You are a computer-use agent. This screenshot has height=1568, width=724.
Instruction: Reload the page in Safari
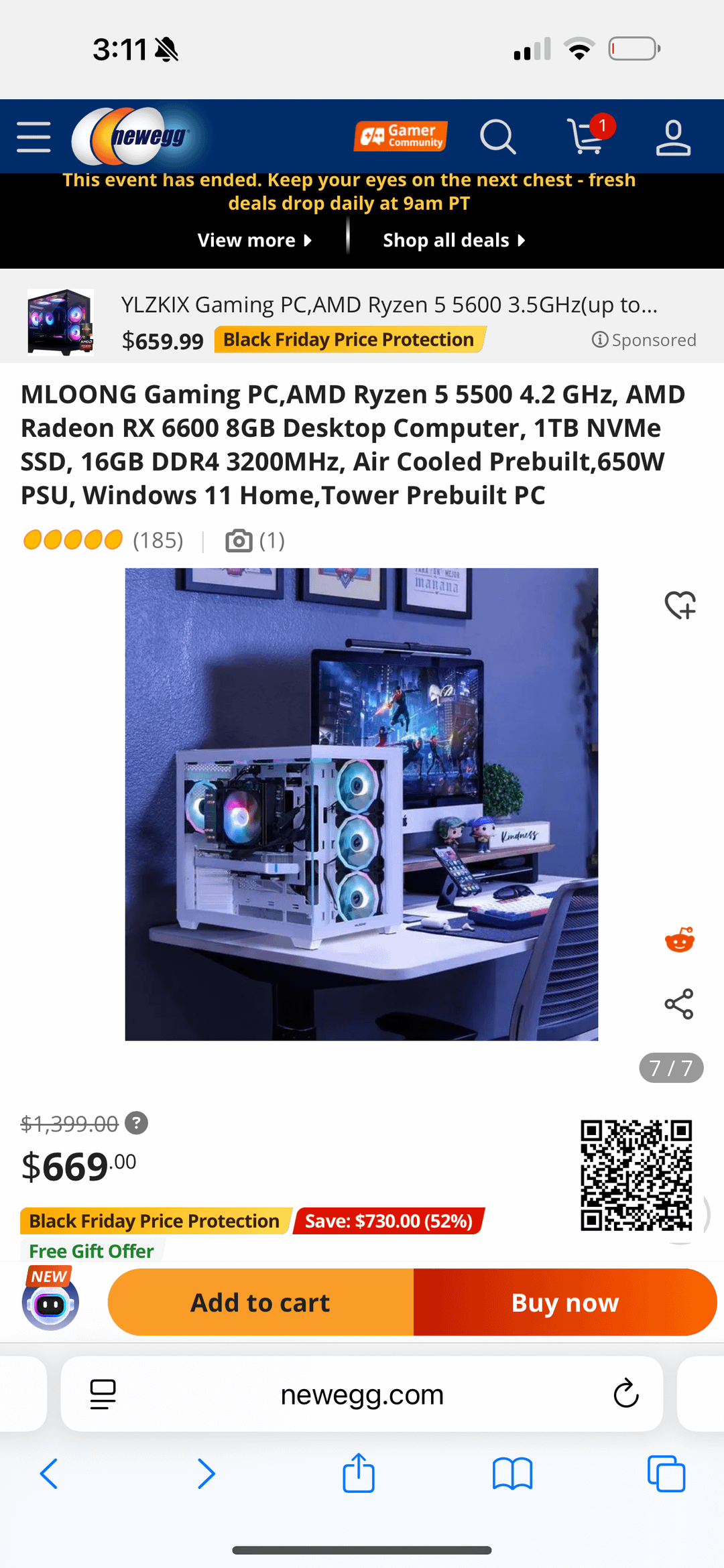pyautogui.click(x=625, y=1394)
